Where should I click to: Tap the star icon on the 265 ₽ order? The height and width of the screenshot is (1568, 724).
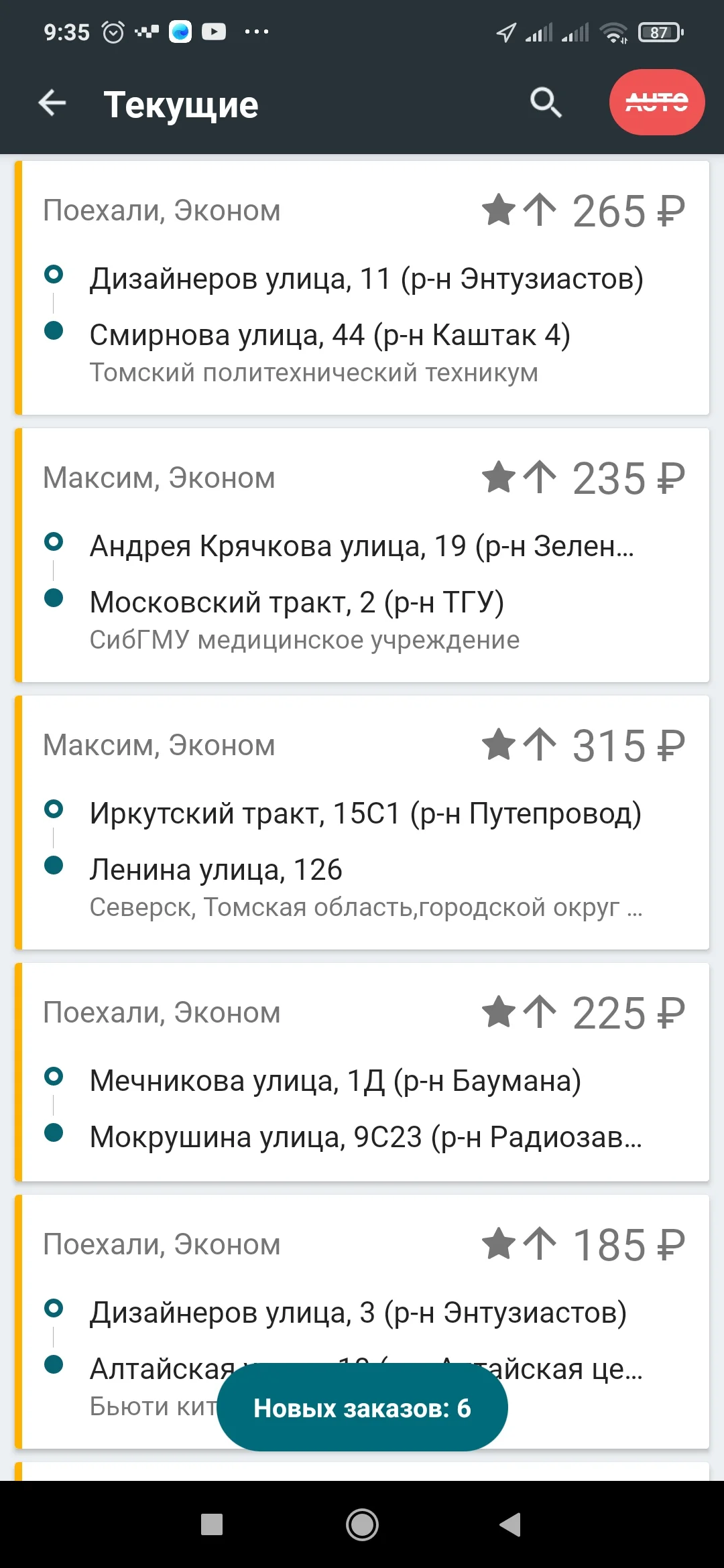coord(500,208)
